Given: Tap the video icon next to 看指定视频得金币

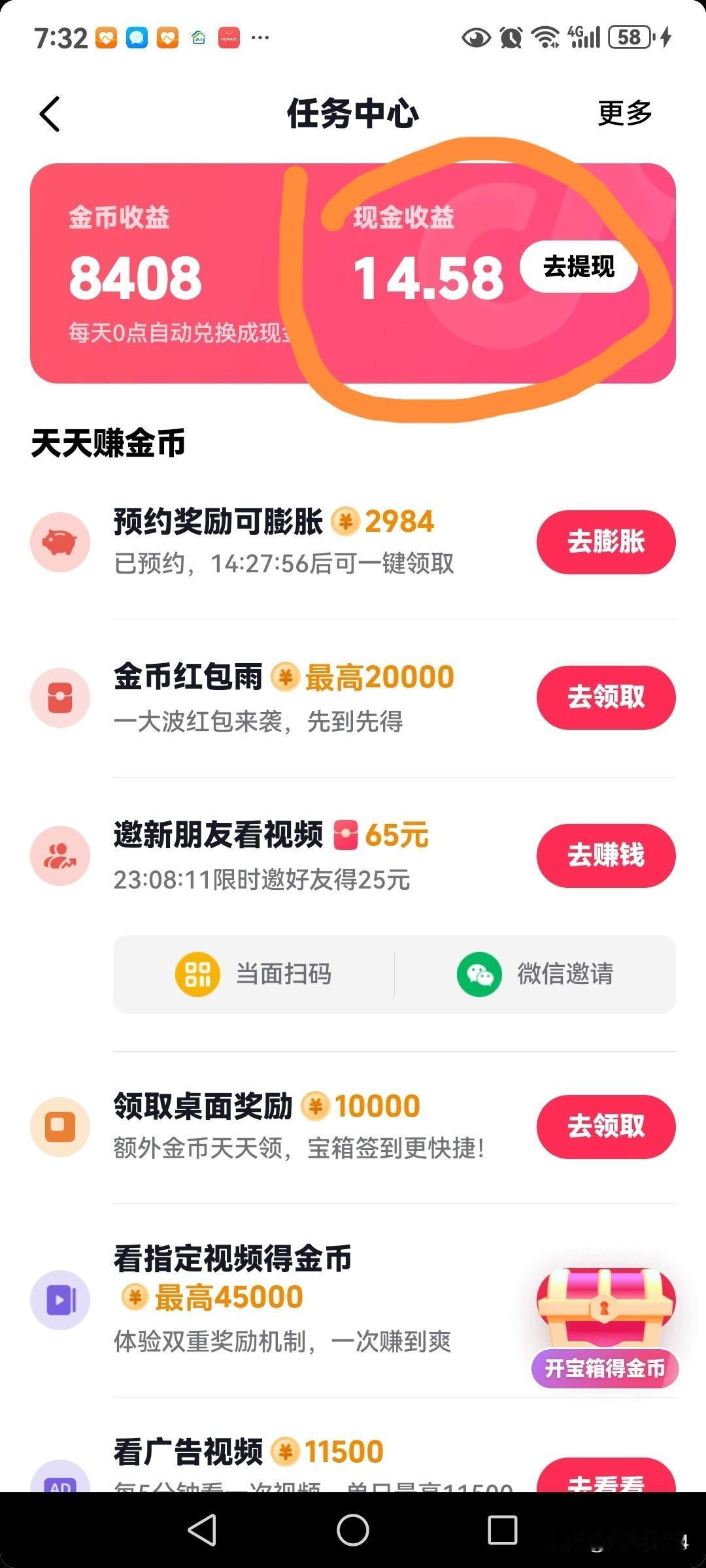Looking at the screenshot, I should (60, 1299).
